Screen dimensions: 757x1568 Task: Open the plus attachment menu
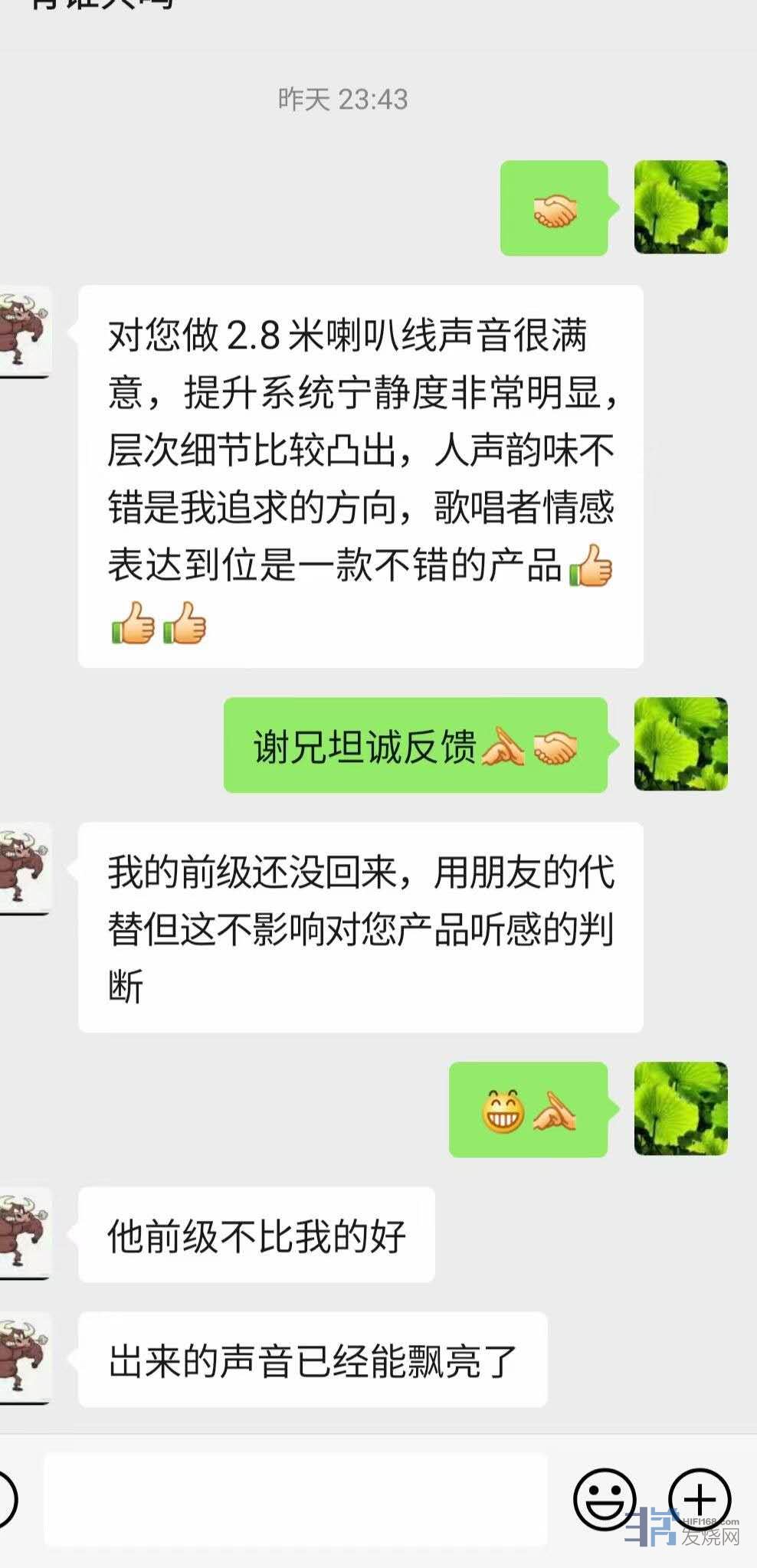699,1499
